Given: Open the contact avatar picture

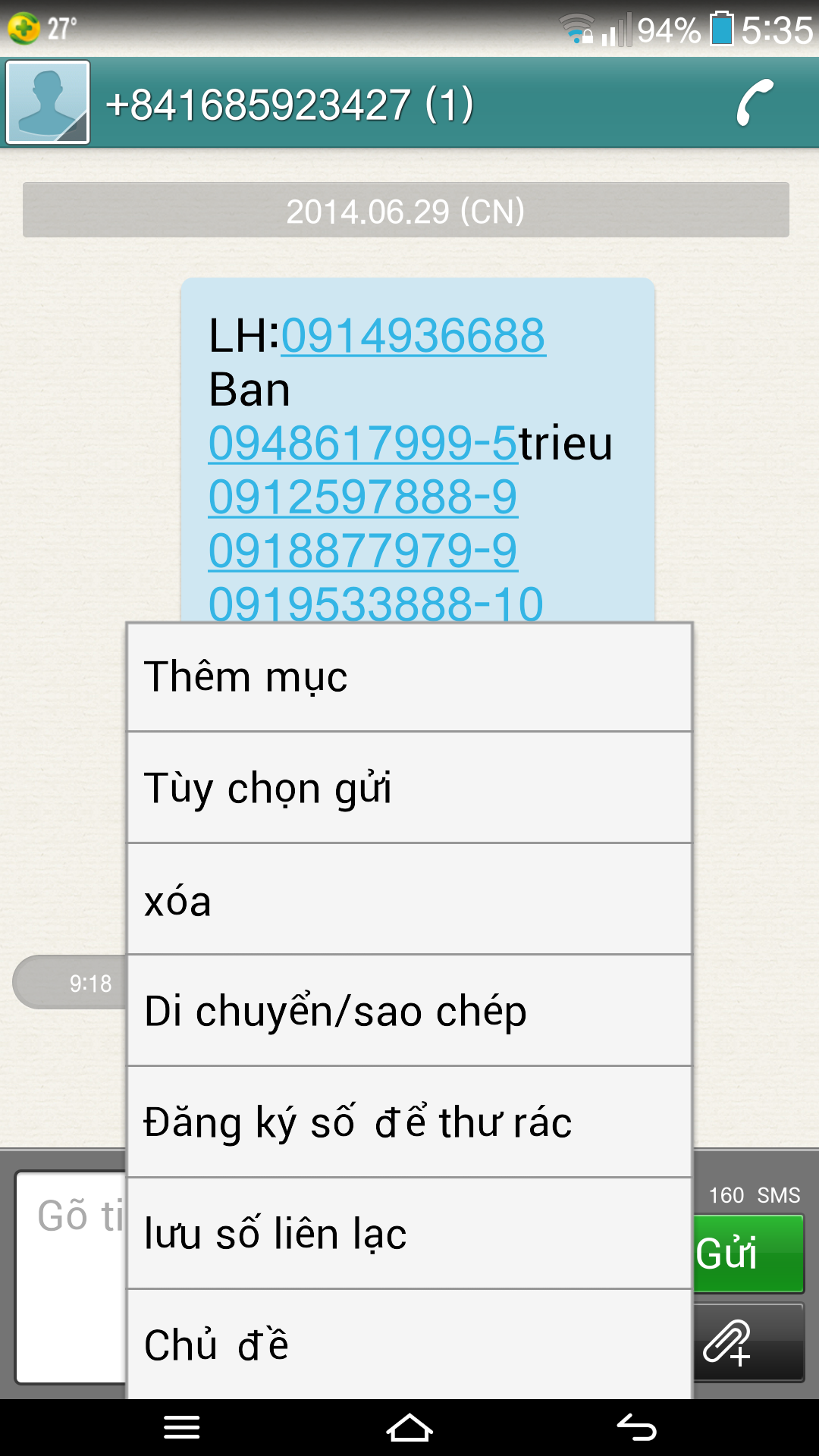Looking at the screenshot, I should pos(48,102).
